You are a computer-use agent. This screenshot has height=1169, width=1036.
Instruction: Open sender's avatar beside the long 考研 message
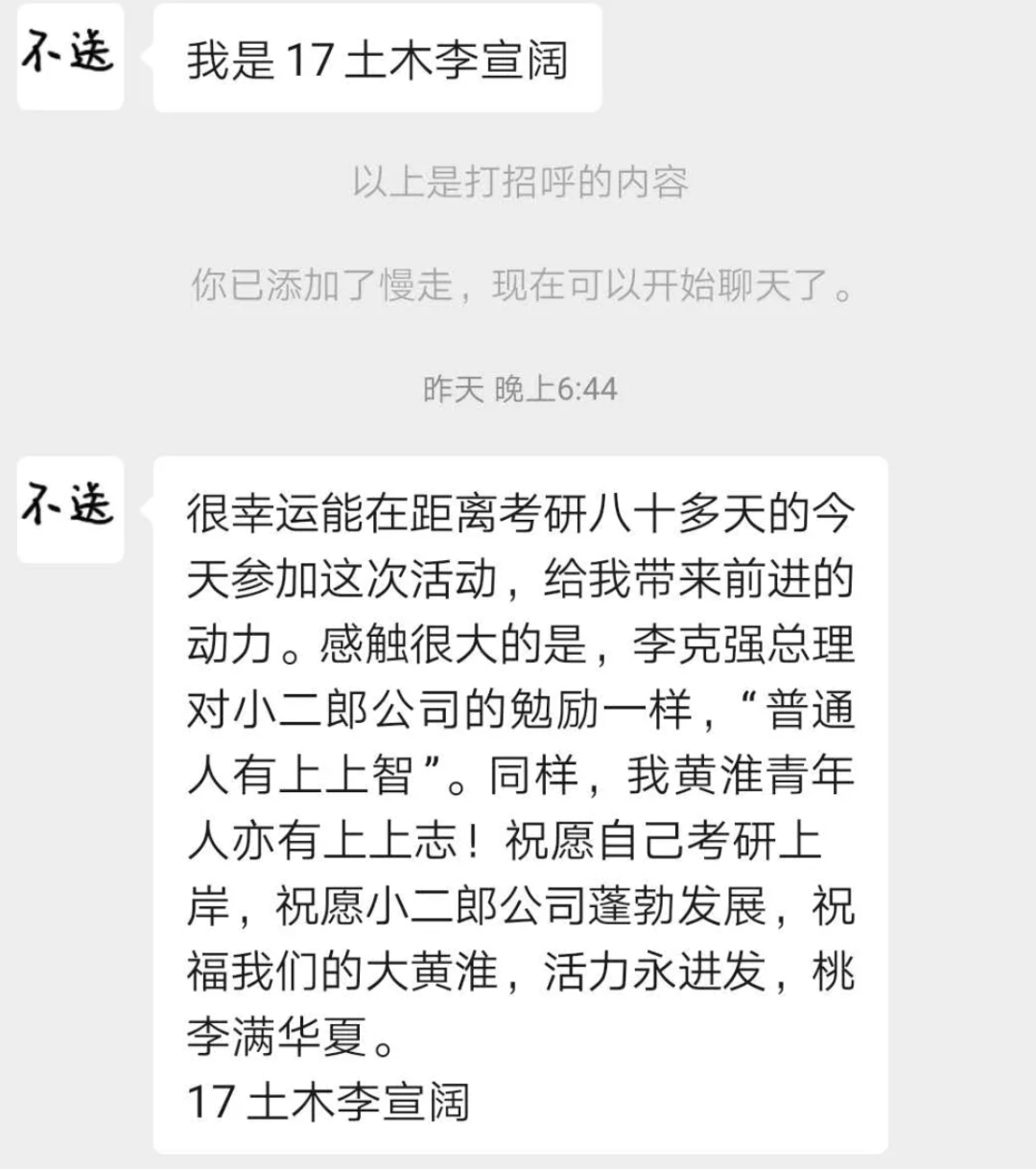coord(70,509)
